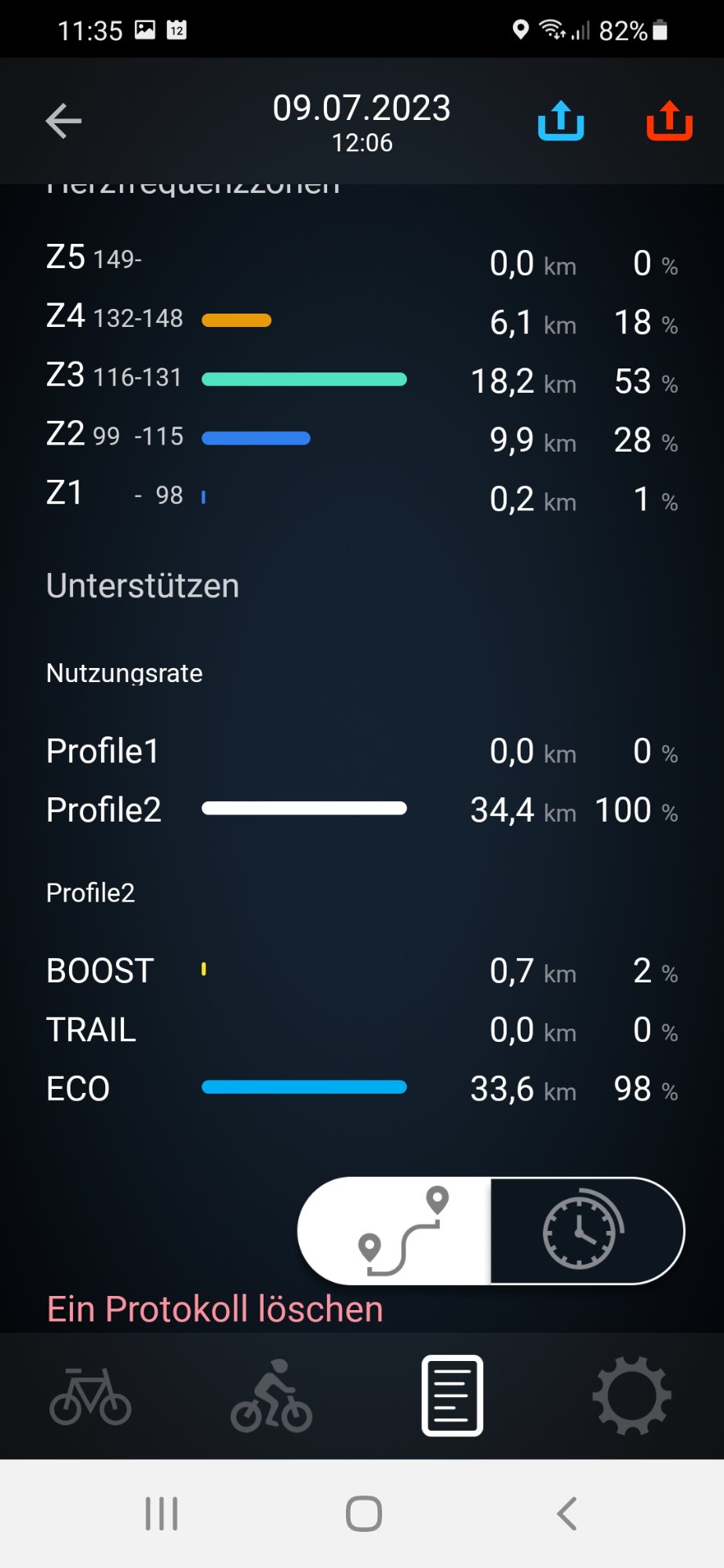Open the settings gear tab
The width and height of the screenshot is (724, 1568).
tap(632, 1396)
